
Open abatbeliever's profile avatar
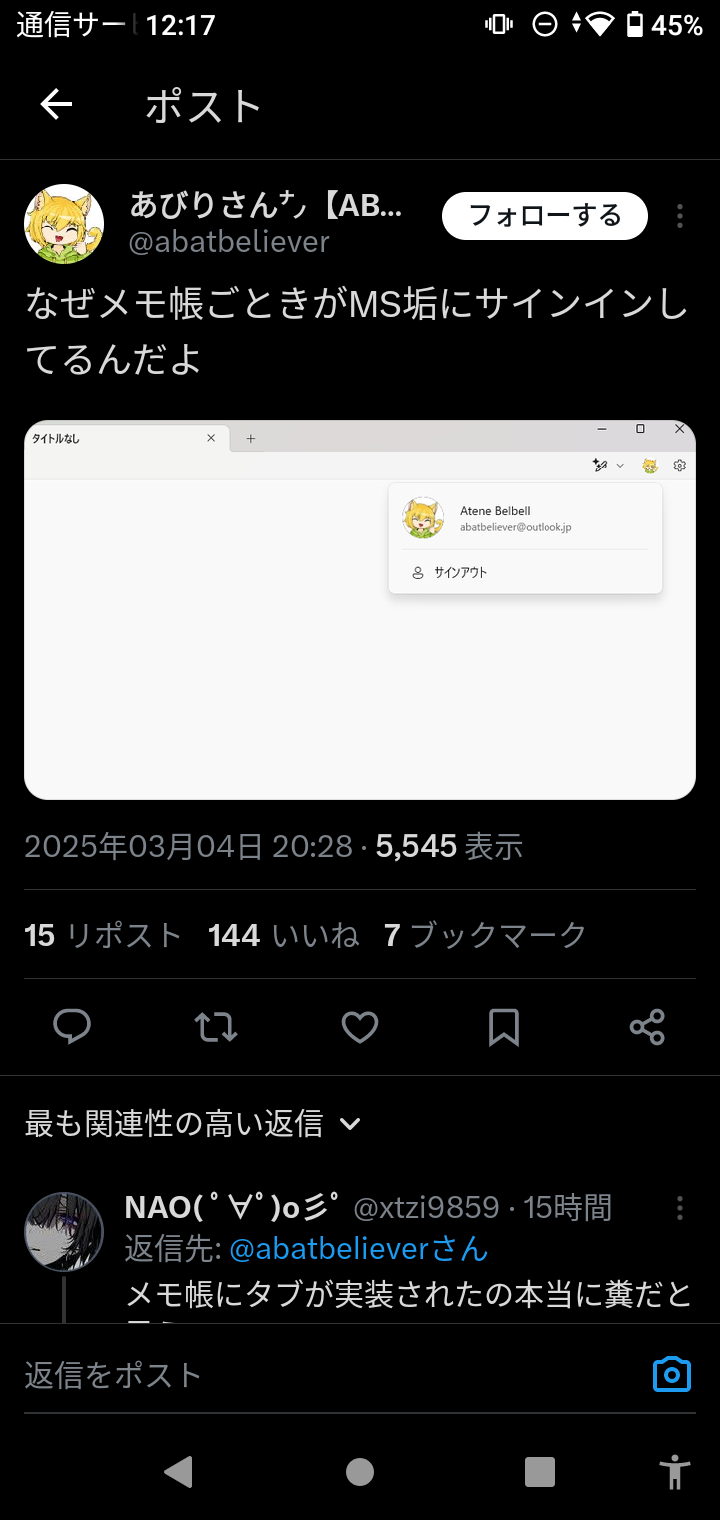[64, 224]
